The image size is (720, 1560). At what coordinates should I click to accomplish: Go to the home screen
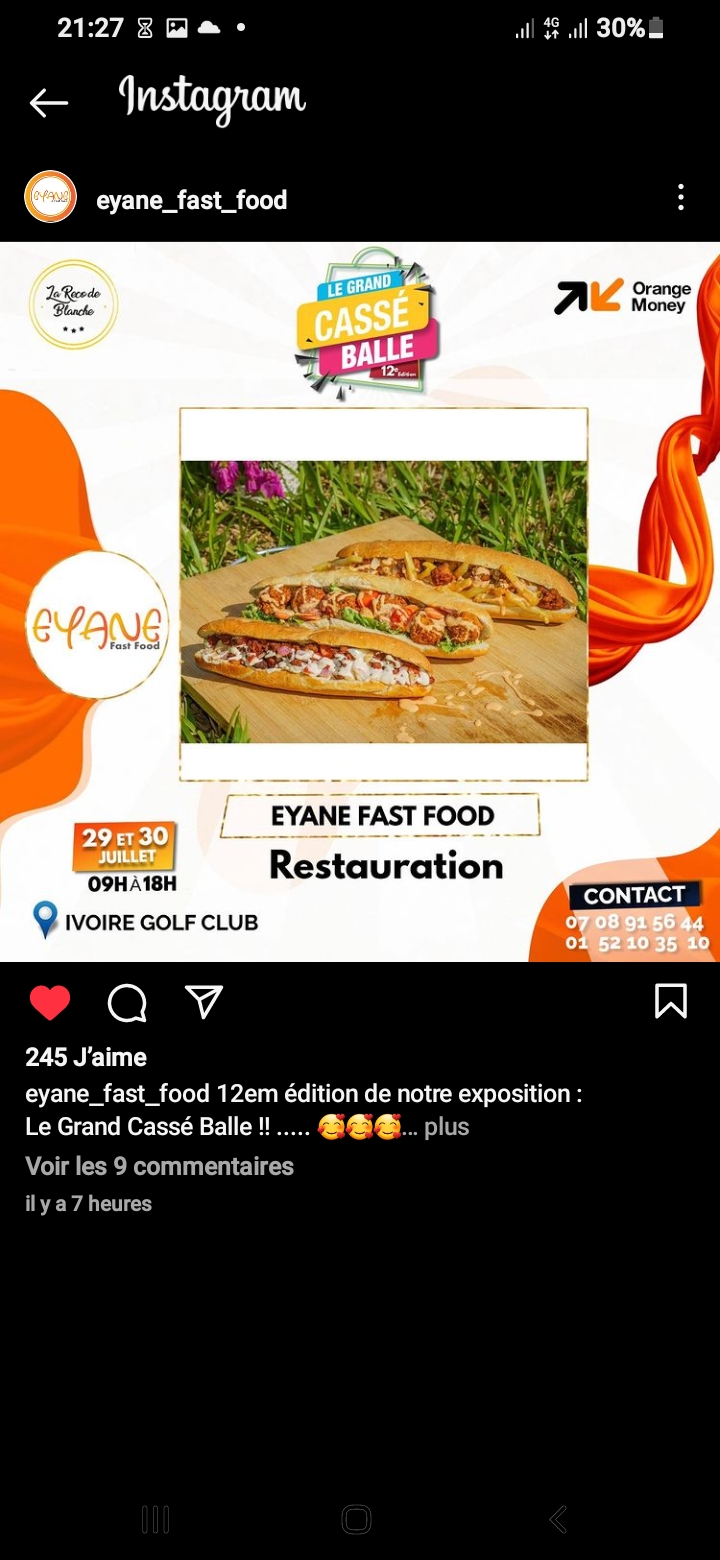pos(357,1520)
